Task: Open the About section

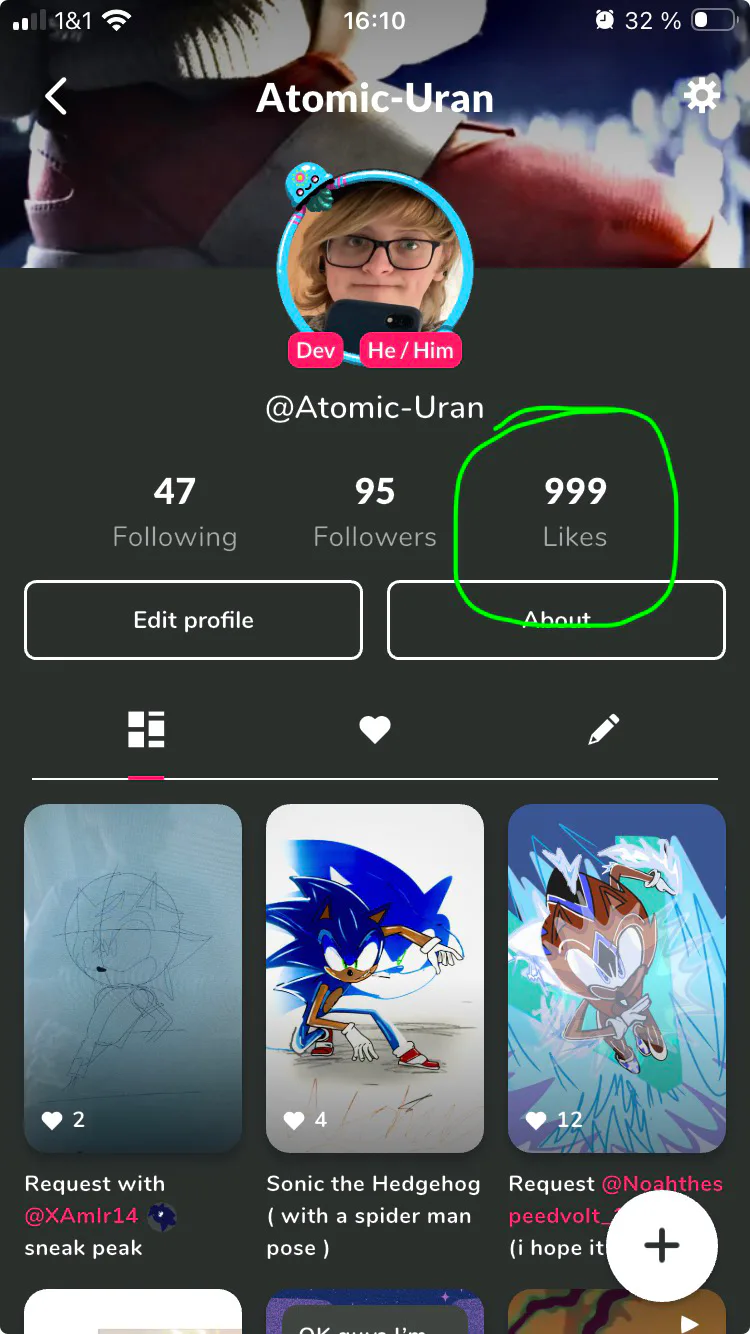Action: [x=556, y=621]
